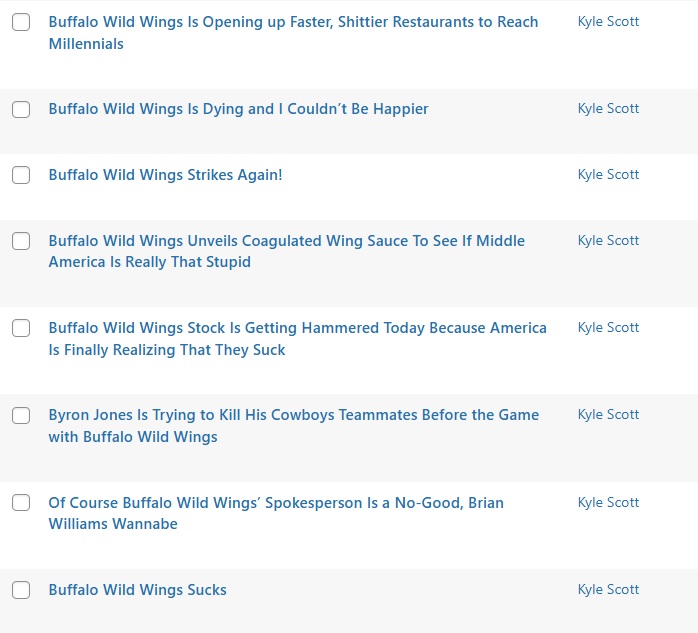Image resolution: width=698 pixels, height=633 pixels.
Task: Open the 'Unveils Coagulated Wing Sauce' post
Action: [286, 241]
